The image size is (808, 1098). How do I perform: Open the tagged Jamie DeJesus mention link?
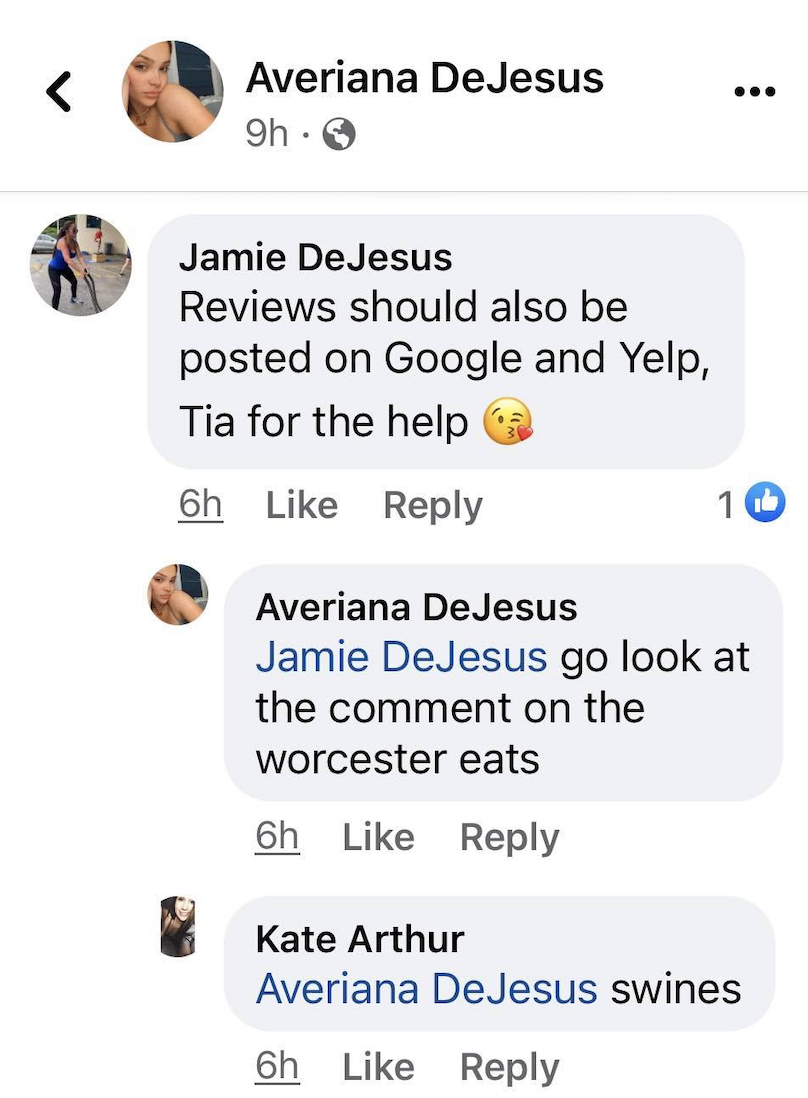[401, 657]
